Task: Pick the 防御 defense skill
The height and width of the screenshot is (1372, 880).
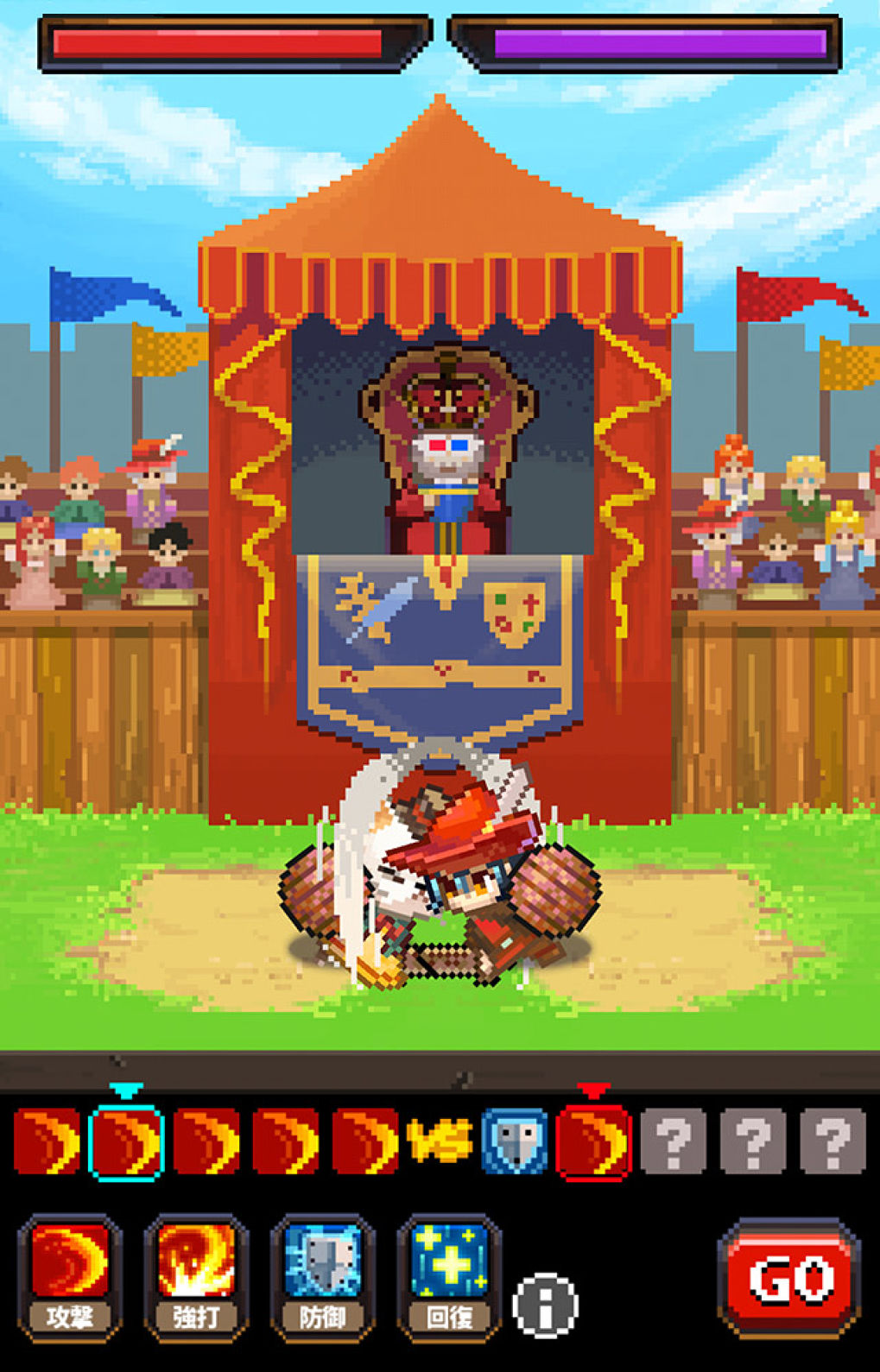Action: [322, 1275]
